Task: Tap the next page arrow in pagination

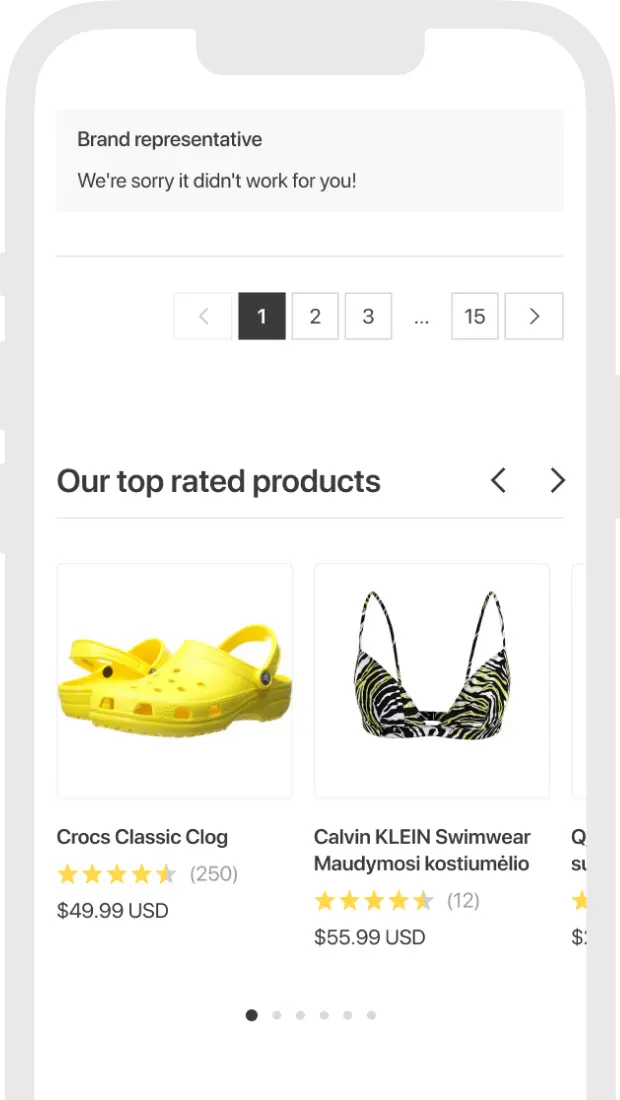Action: [534, 316]
